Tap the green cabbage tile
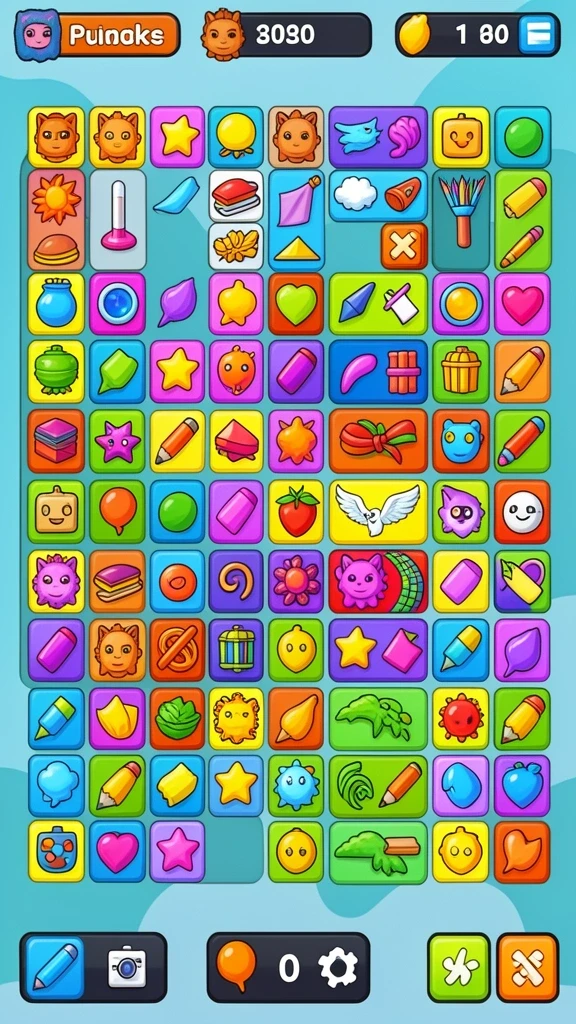Screen dimensions: 576x1024 click(177, 718)
